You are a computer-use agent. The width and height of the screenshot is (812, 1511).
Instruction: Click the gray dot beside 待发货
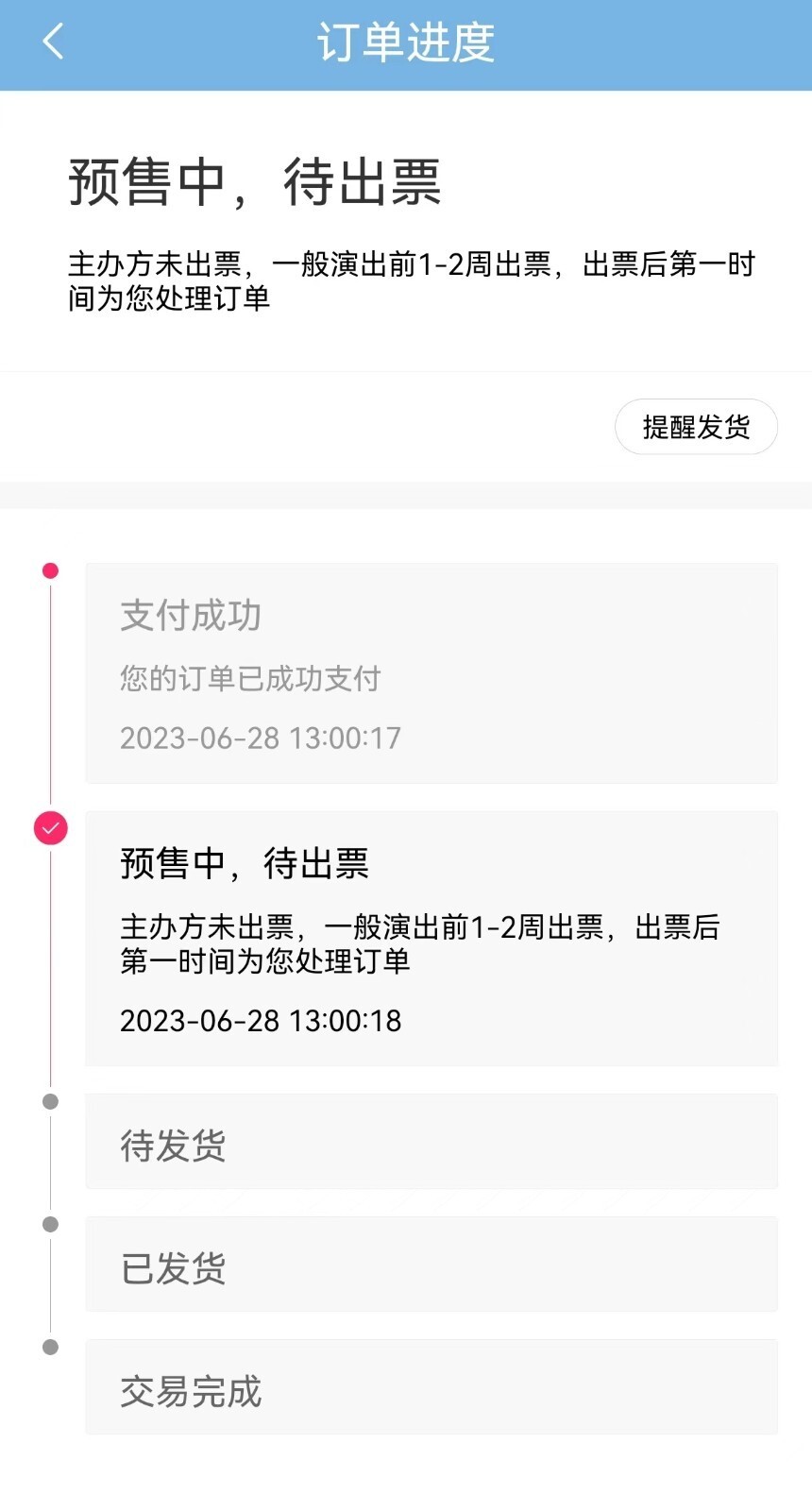click(50, 1100)
